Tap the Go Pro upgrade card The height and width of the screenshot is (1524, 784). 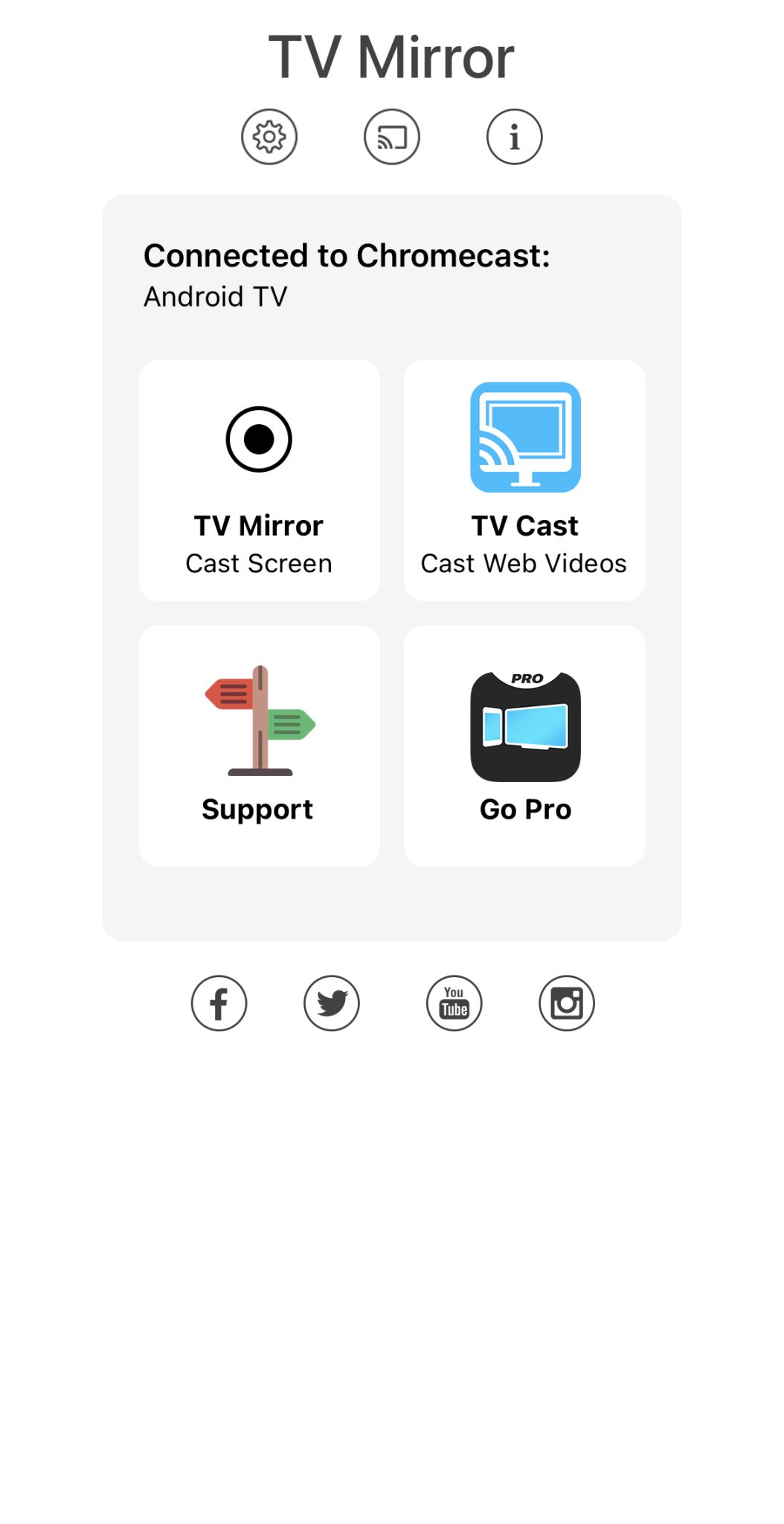pyautogui.click(x=524, y=743)
